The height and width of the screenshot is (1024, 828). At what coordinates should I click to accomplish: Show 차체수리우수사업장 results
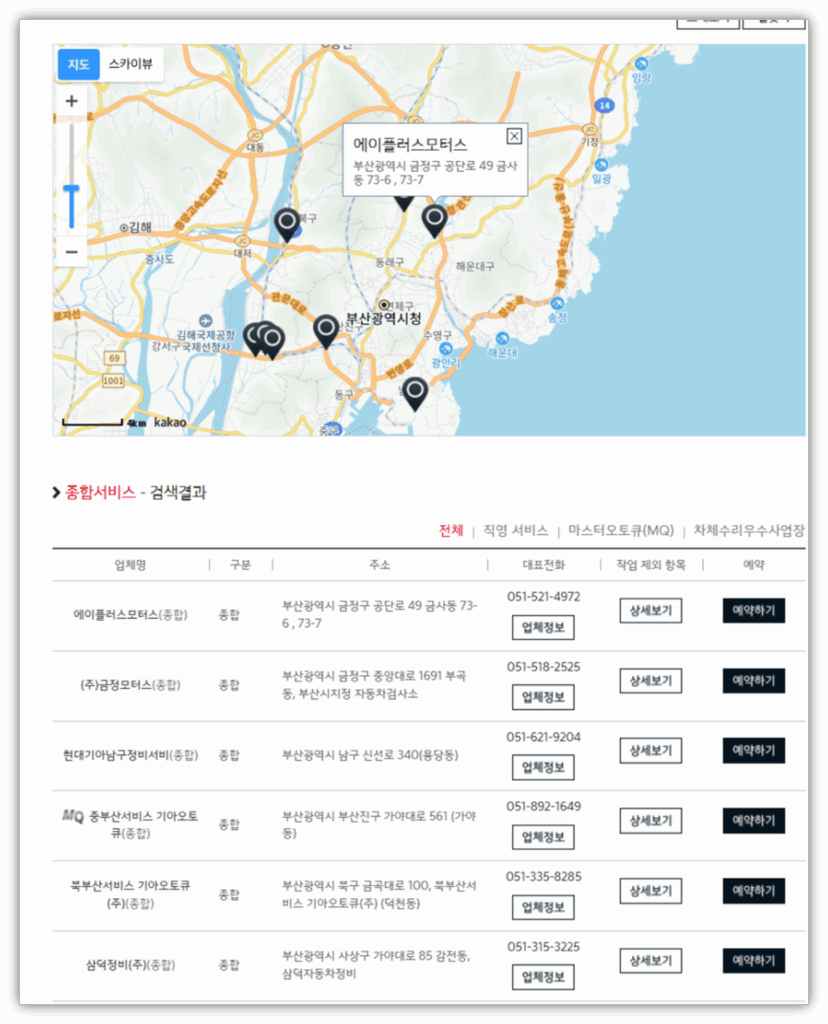point(748,530)
